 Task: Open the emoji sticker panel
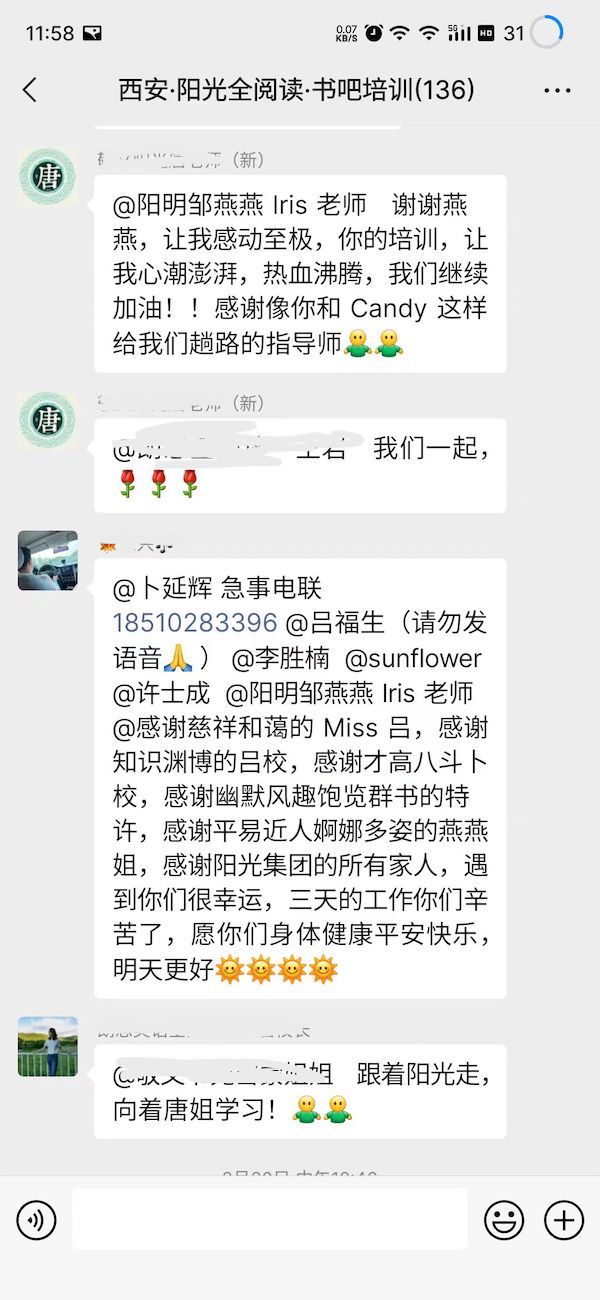[x=504, y=1219]
